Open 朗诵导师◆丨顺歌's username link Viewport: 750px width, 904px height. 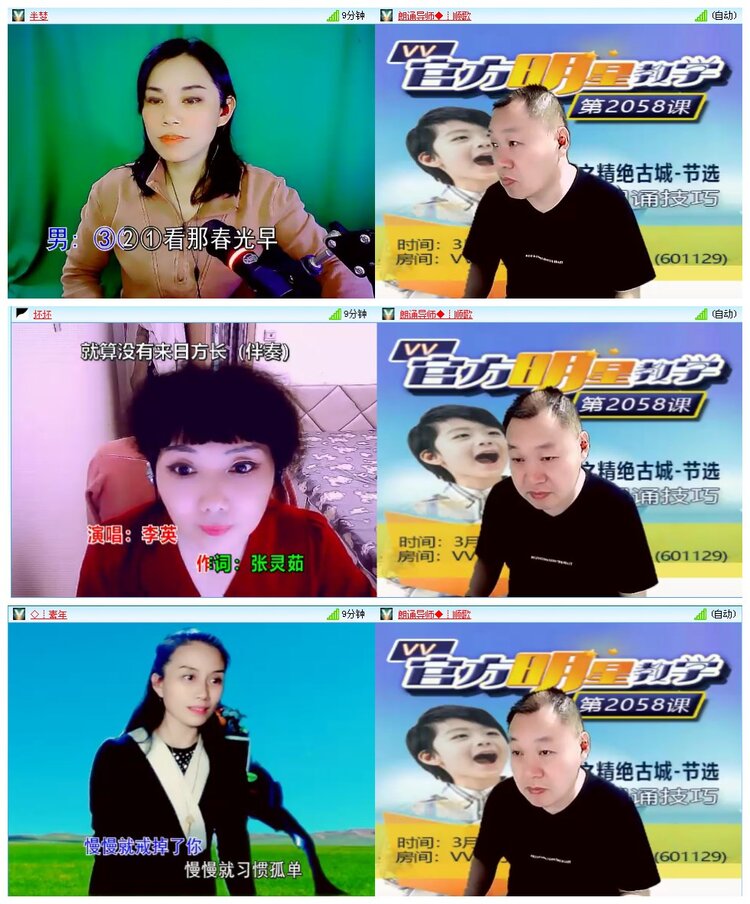pos(434,15)
